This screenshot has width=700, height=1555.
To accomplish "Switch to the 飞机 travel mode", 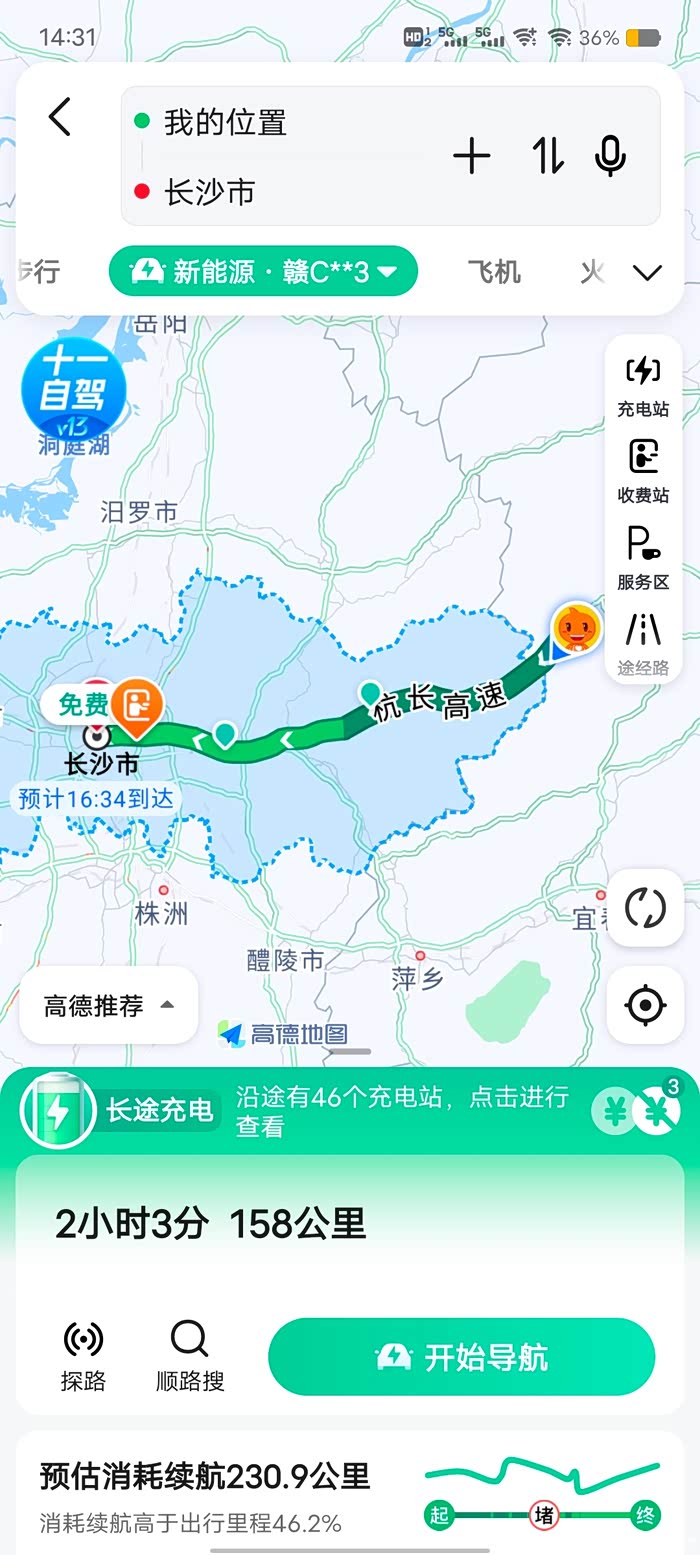I will pyautogui.click(x=494, y=271).
